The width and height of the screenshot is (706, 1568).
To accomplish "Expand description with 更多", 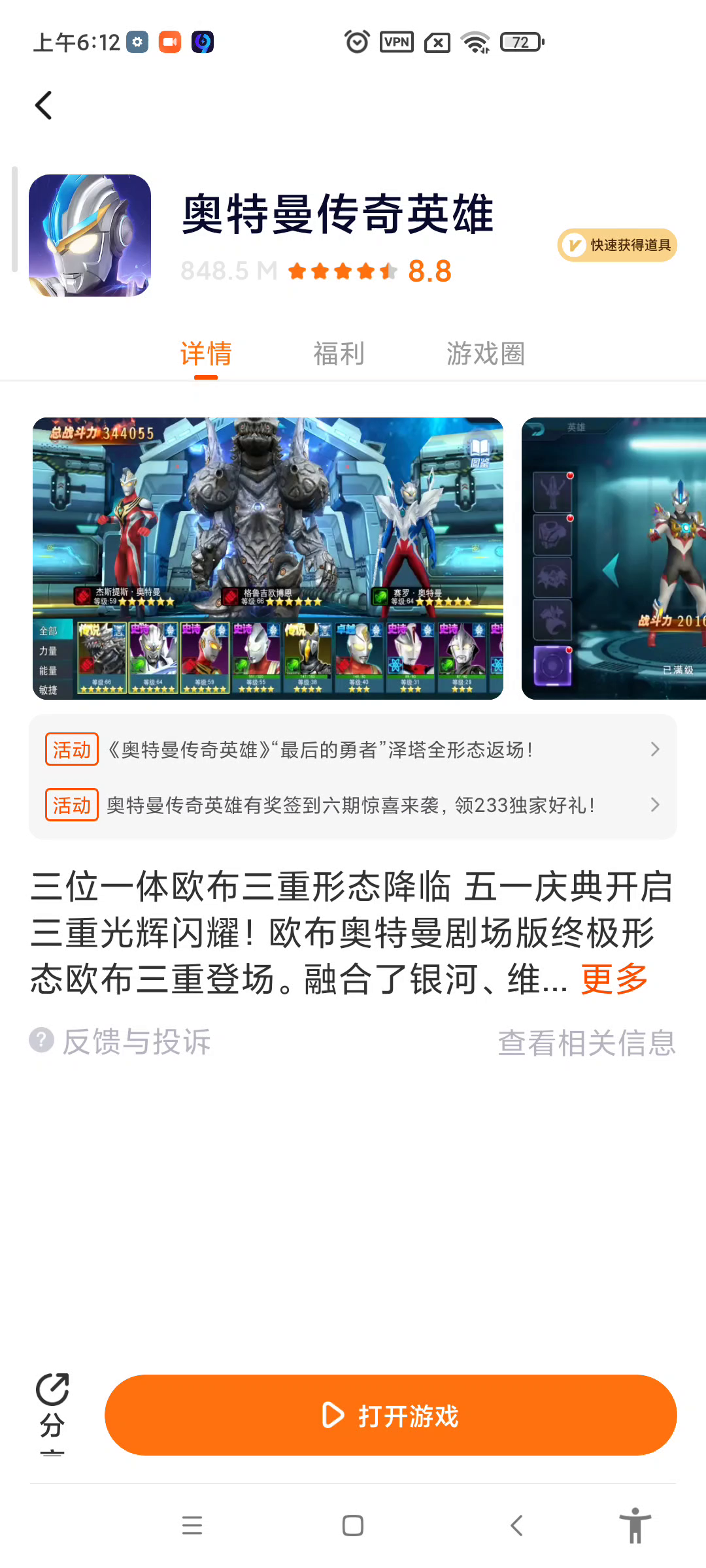I will click(x=614, y=979).
